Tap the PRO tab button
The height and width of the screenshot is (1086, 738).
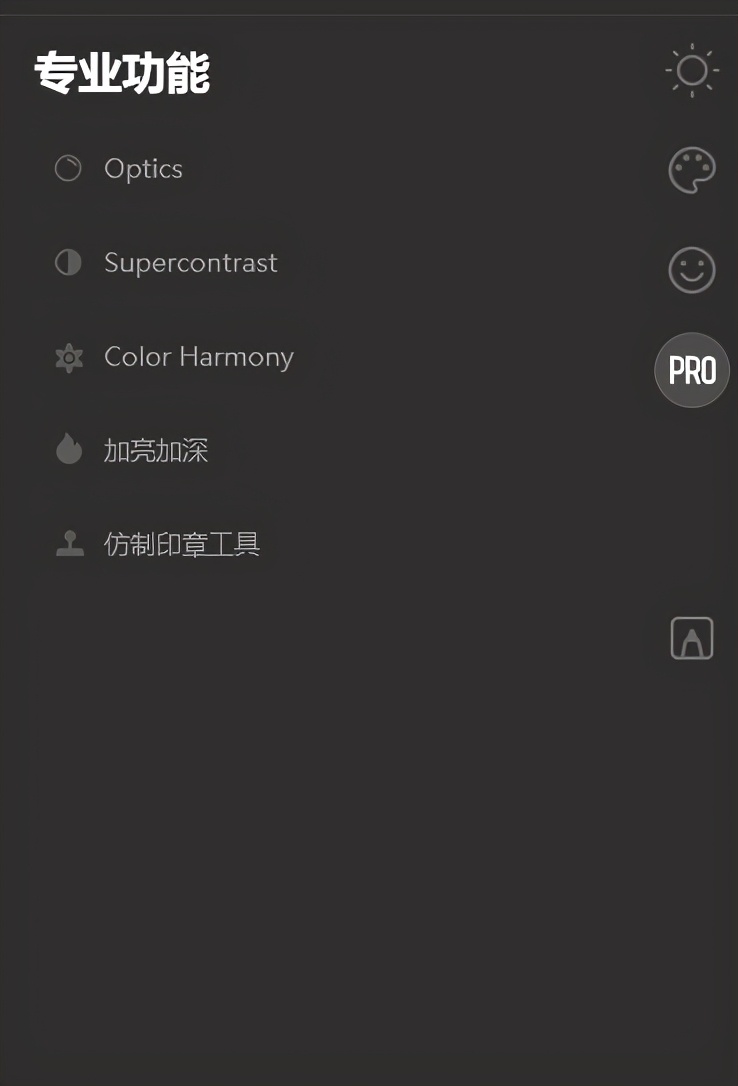[692, 370]
